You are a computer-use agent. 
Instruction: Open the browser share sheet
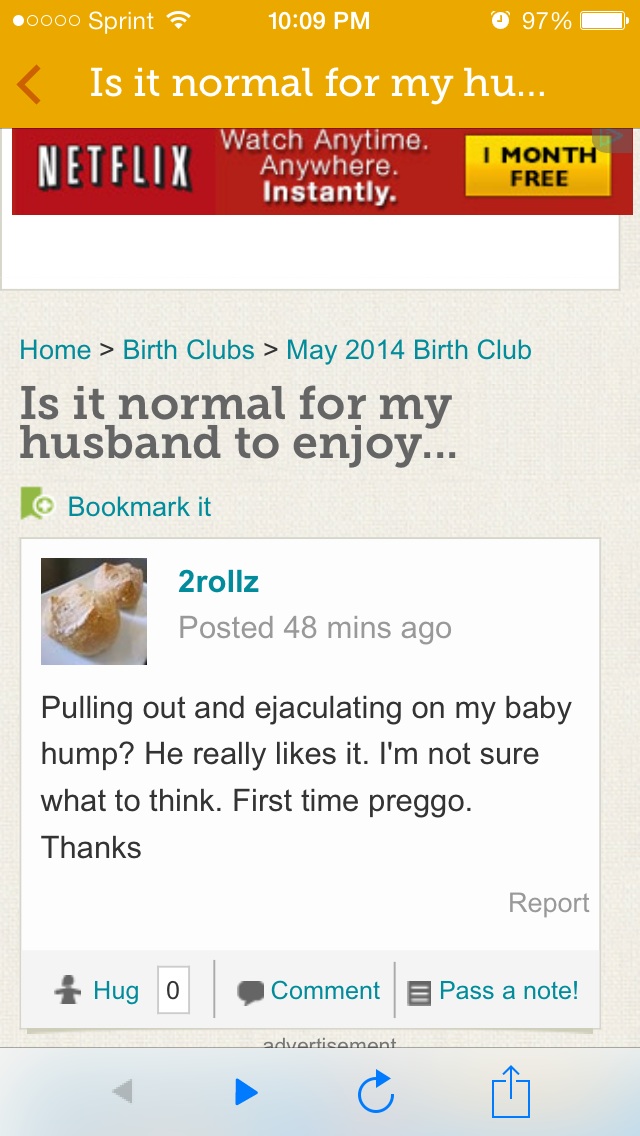pos(509,1090)
